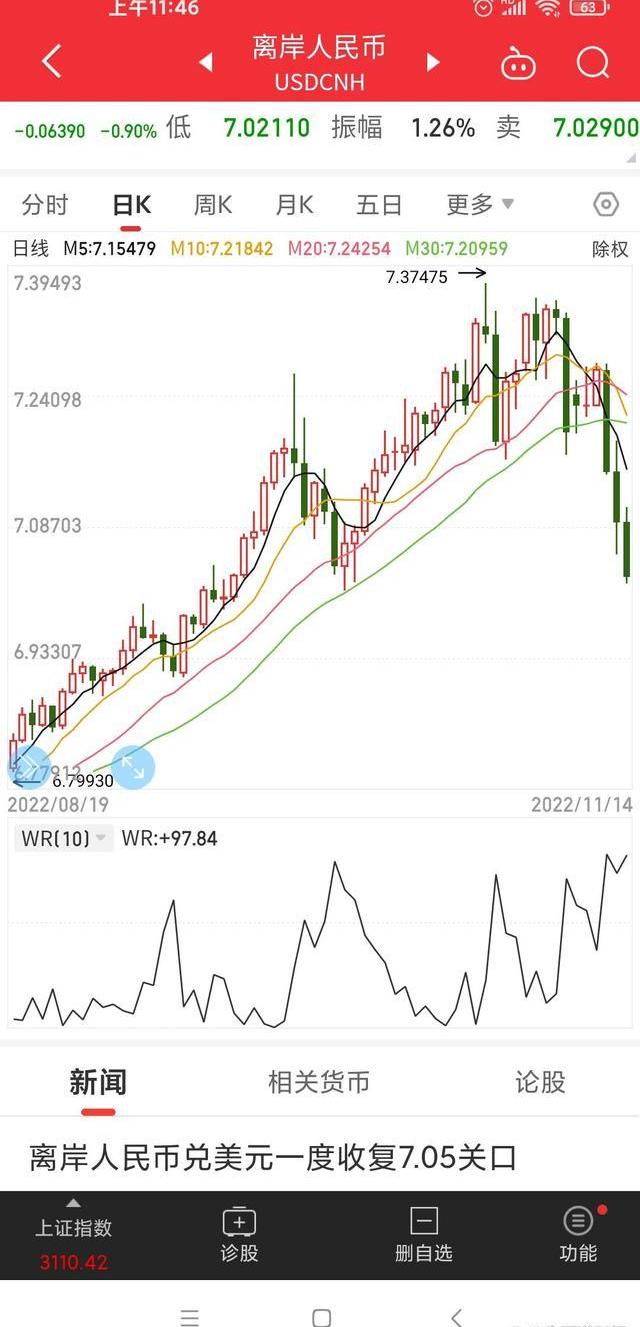Open the 除权 adjustment option
640x1327 pixels.
(609, 249)
